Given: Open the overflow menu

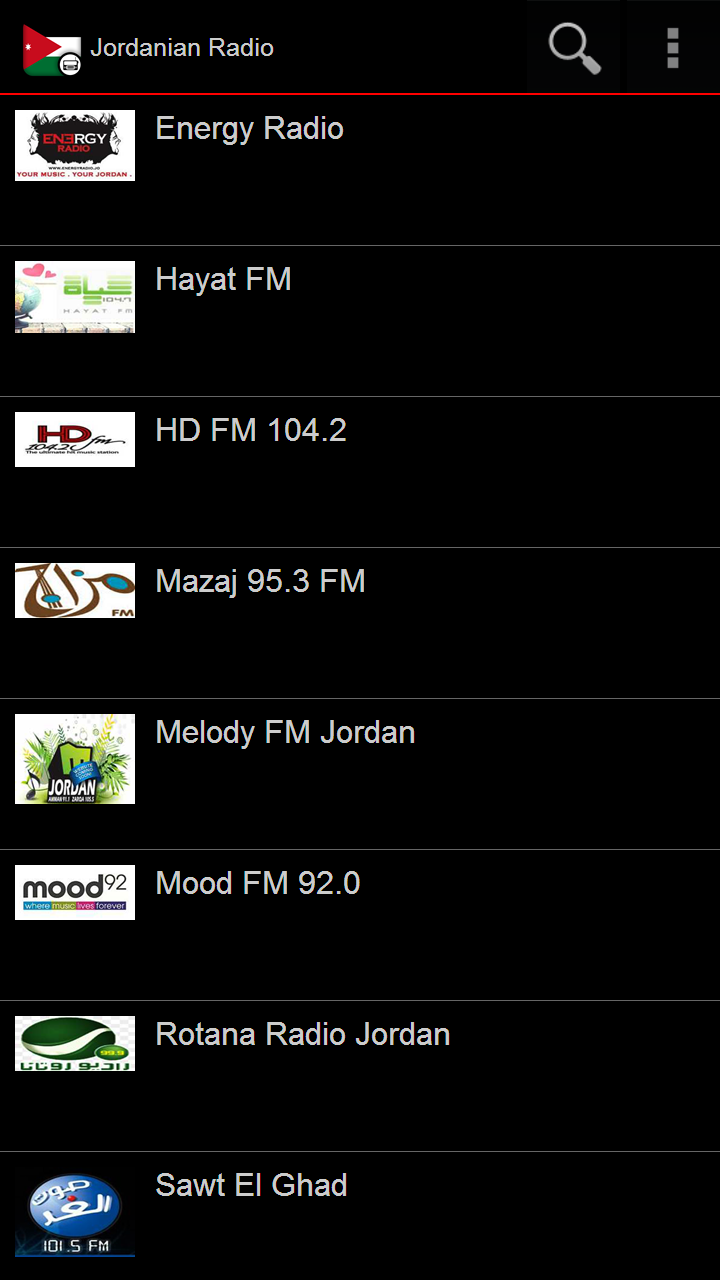Looking at the screenshot, I should click(671, 47).
